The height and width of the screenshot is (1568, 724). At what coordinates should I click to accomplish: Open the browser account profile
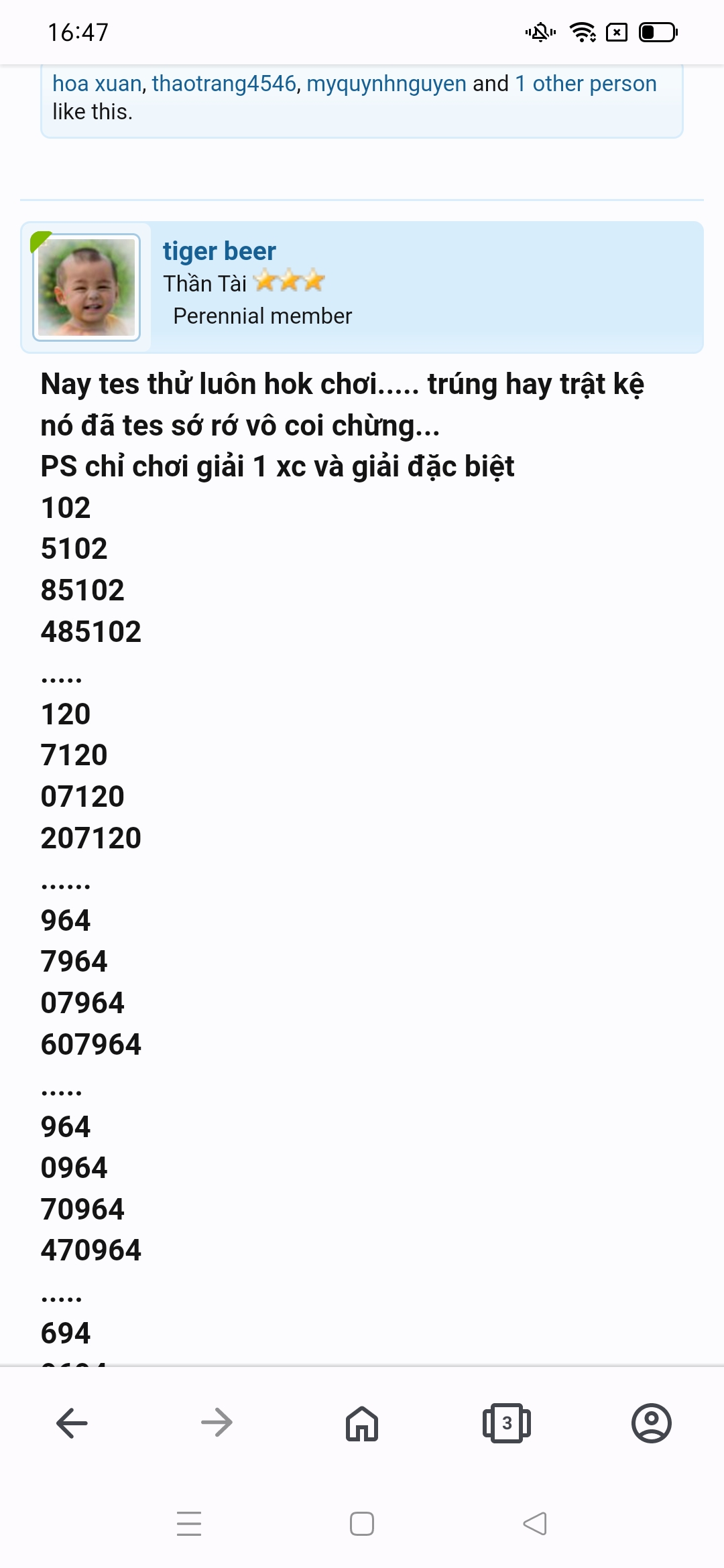(x=651, y=1423)
